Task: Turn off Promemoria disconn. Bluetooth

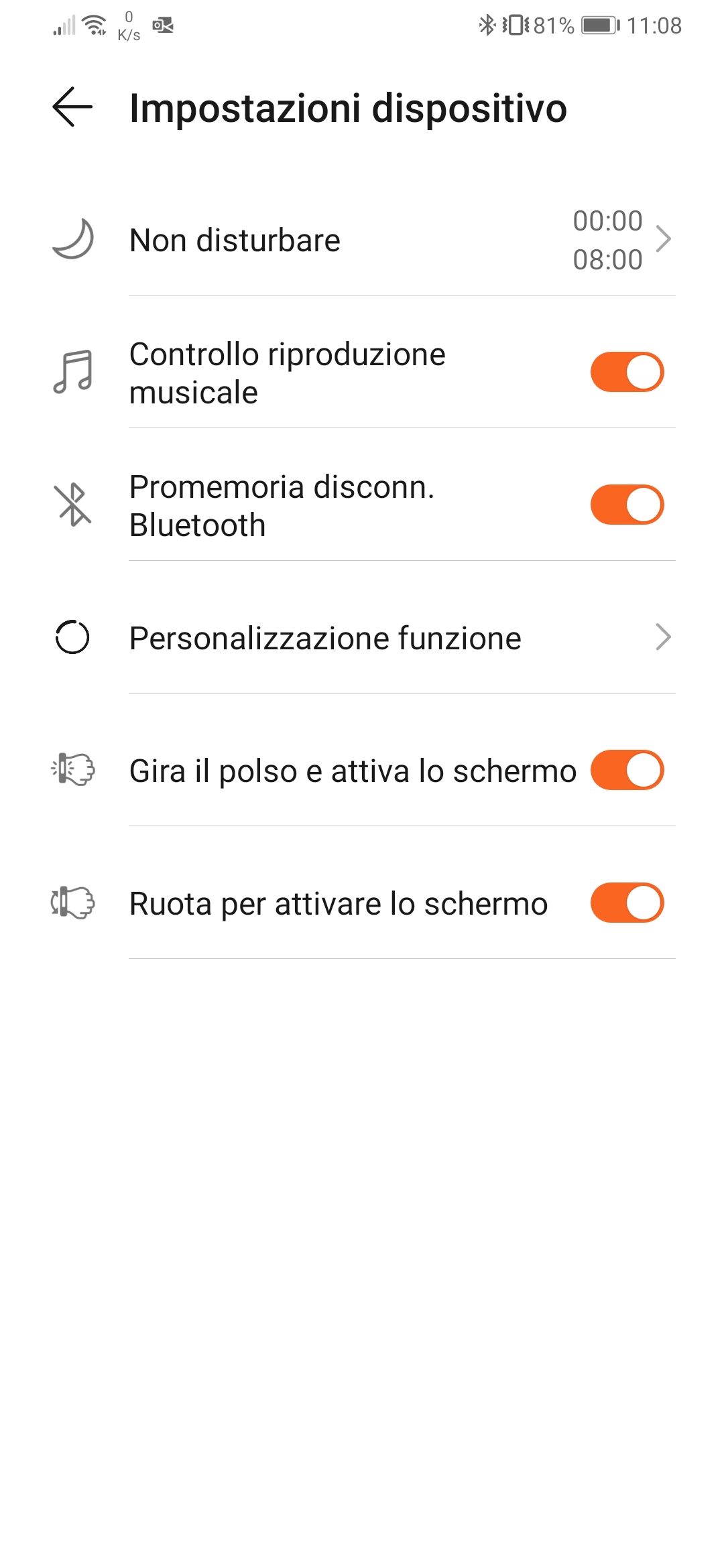Action: (x=627, y=505)
